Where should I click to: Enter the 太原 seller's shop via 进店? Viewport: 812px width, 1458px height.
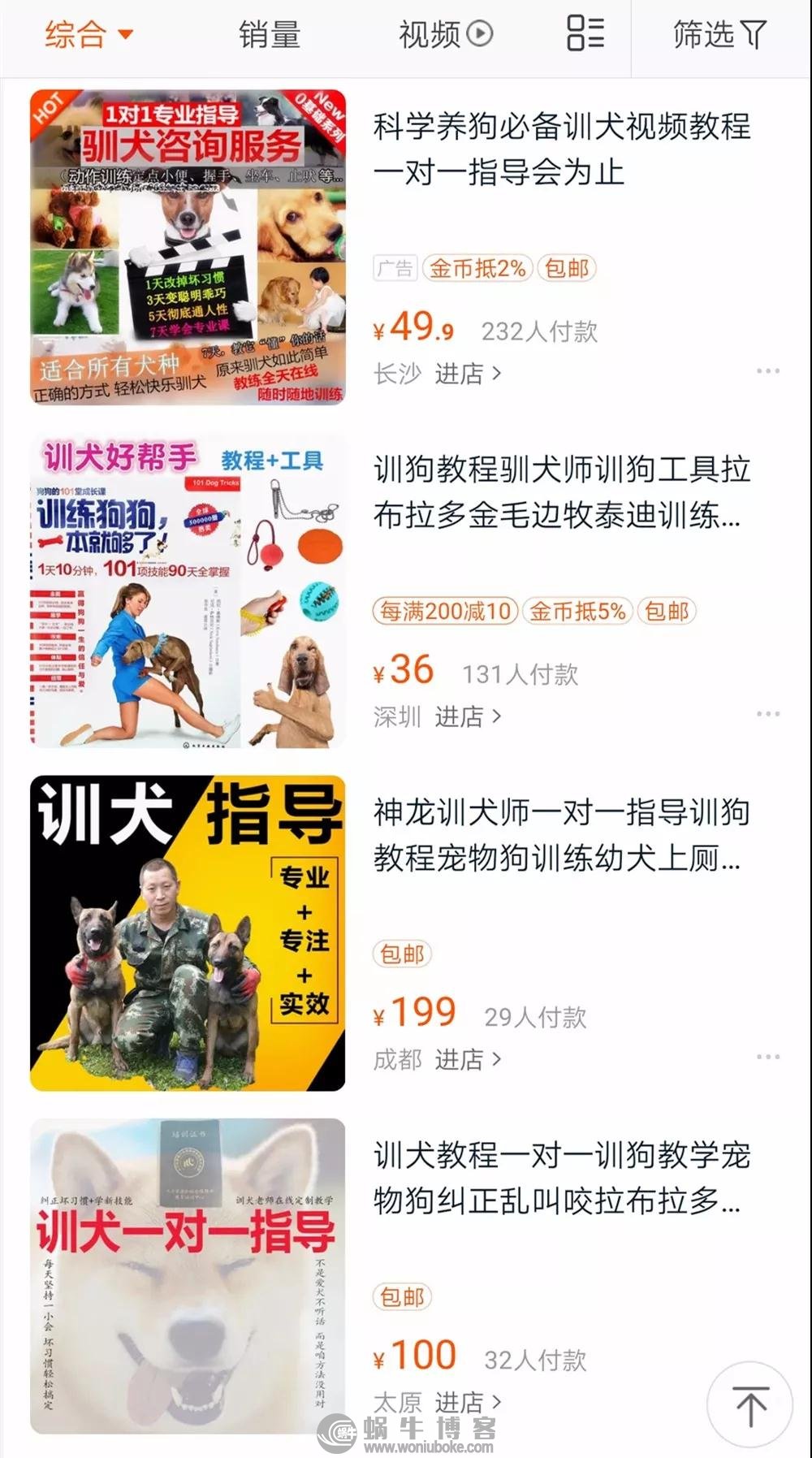click(468, 1403)
